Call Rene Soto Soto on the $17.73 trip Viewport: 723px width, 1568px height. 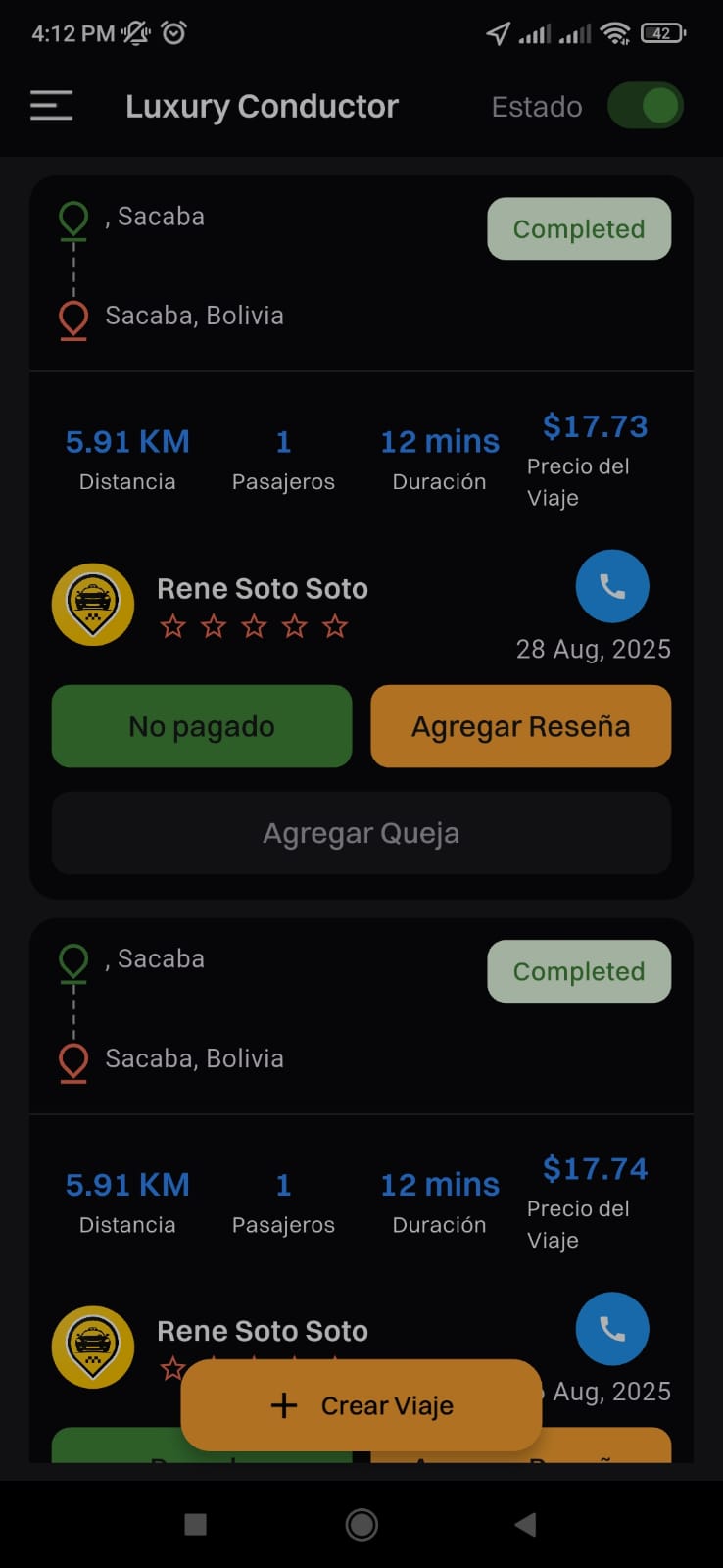coord(612,586)
